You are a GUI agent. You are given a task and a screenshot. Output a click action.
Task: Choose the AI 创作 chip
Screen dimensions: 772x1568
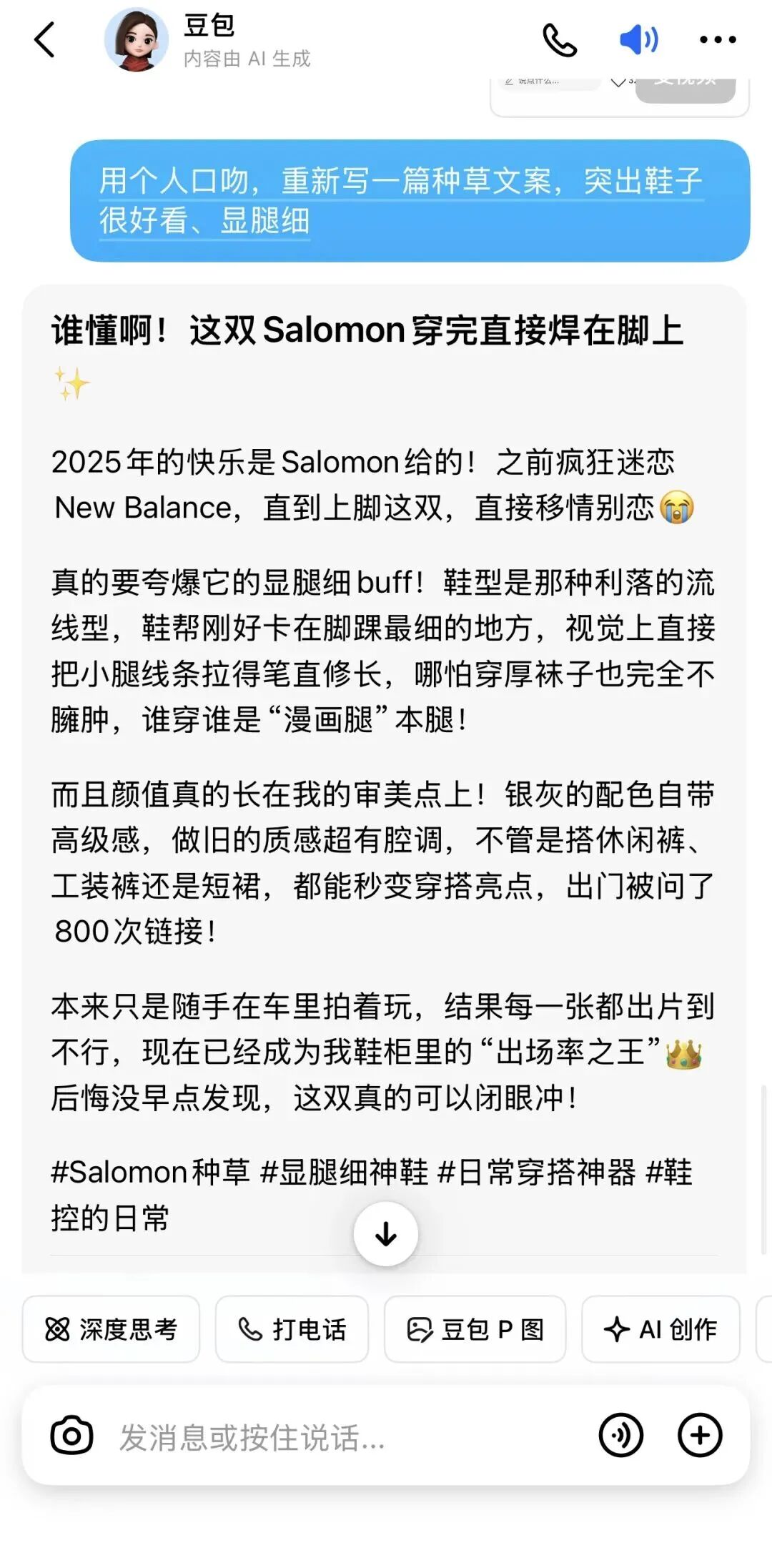click(x=660, y=1329)
